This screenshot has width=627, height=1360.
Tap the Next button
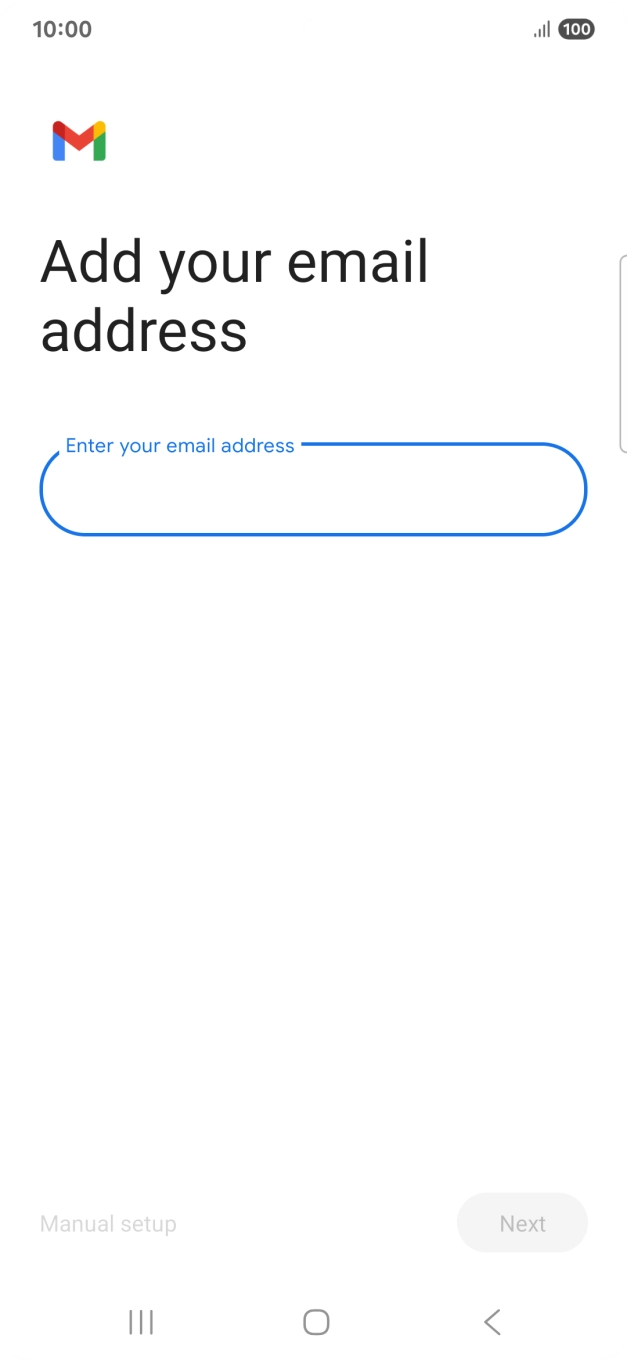[x=522, y=1223]
